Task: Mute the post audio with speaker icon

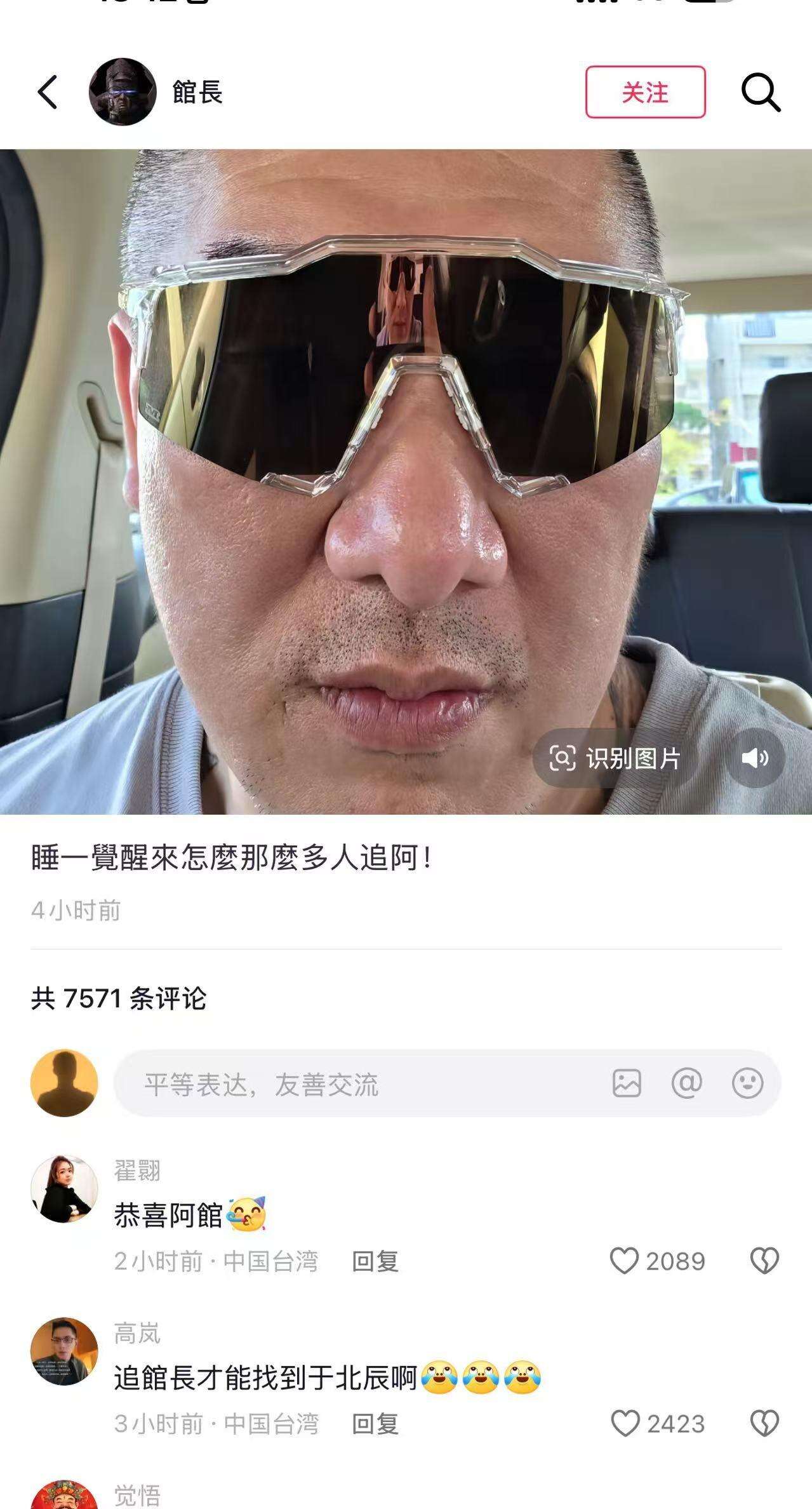Action: tap(755, 758)
